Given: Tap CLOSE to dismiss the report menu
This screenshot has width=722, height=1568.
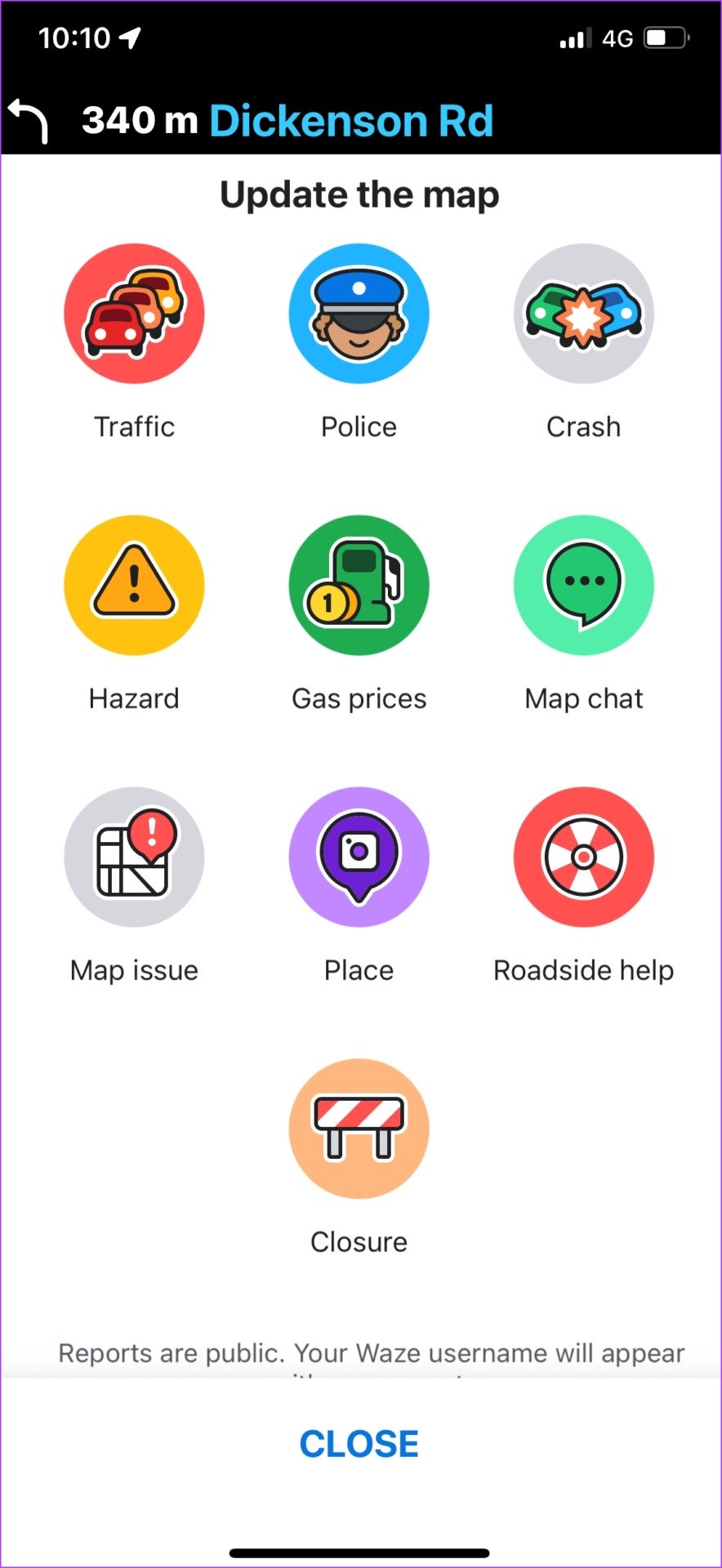Looking at the screenshot, I should coord(359,1444).
